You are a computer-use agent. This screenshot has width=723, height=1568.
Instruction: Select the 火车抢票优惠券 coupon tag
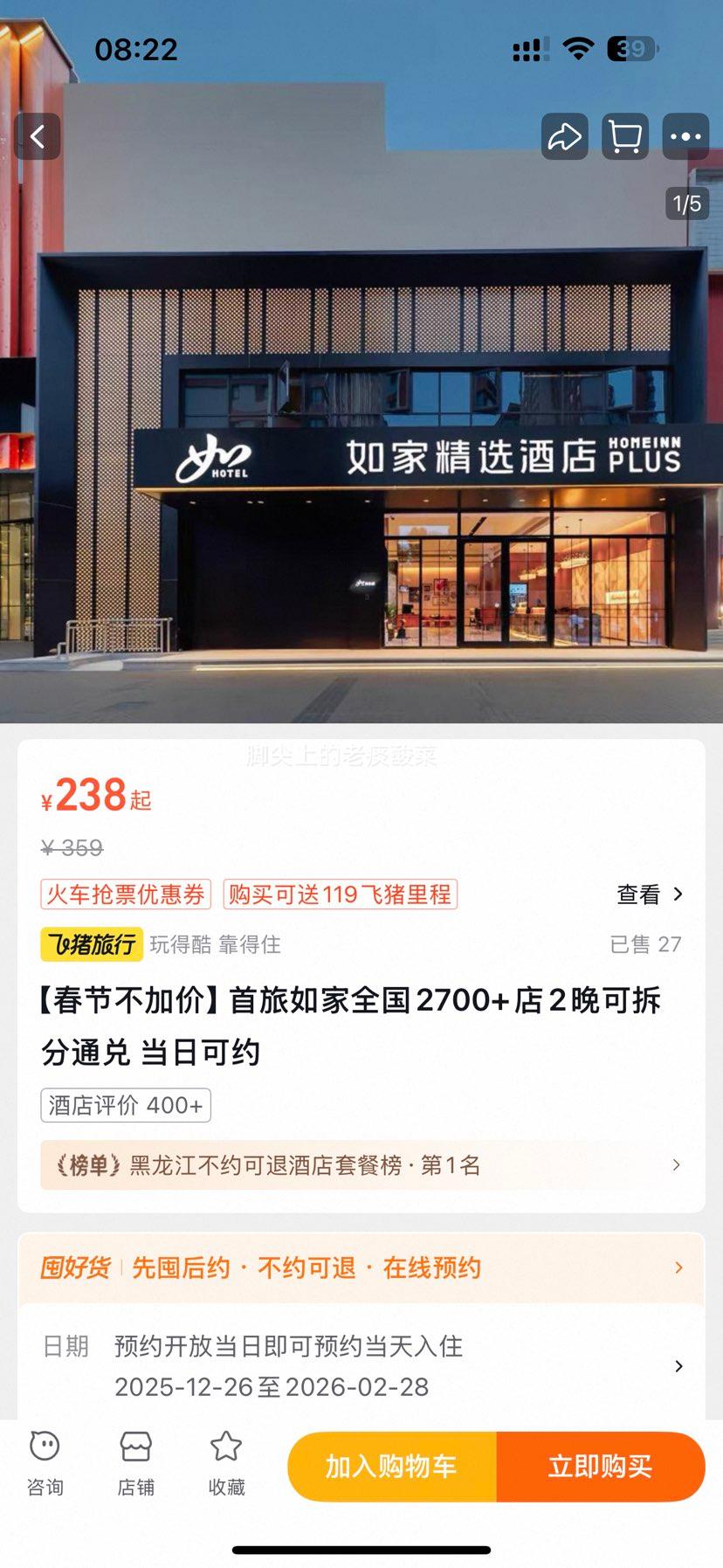tap(125, 895)
